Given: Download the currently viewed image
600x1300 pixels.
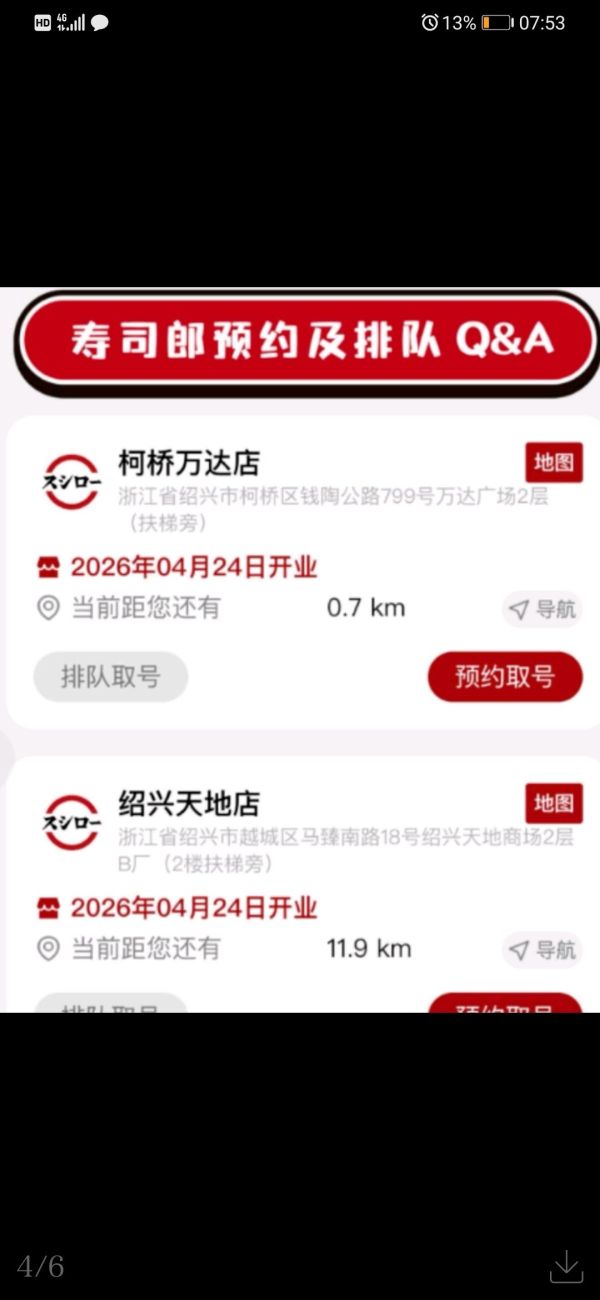Looking at the screenshot, I should click(566, 1266).
